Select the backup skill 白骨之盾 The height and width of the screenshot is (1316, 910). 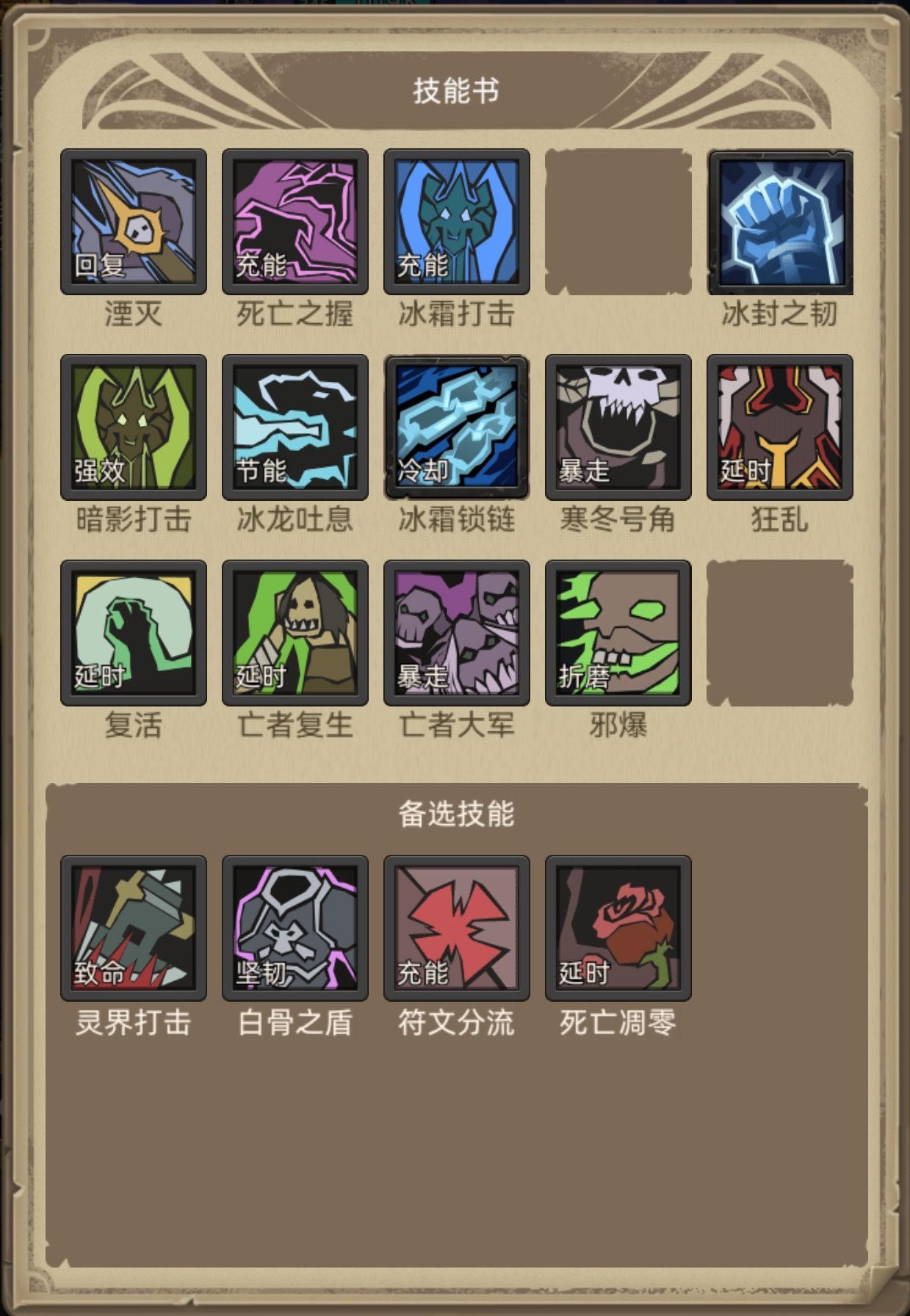coord(295,928)
